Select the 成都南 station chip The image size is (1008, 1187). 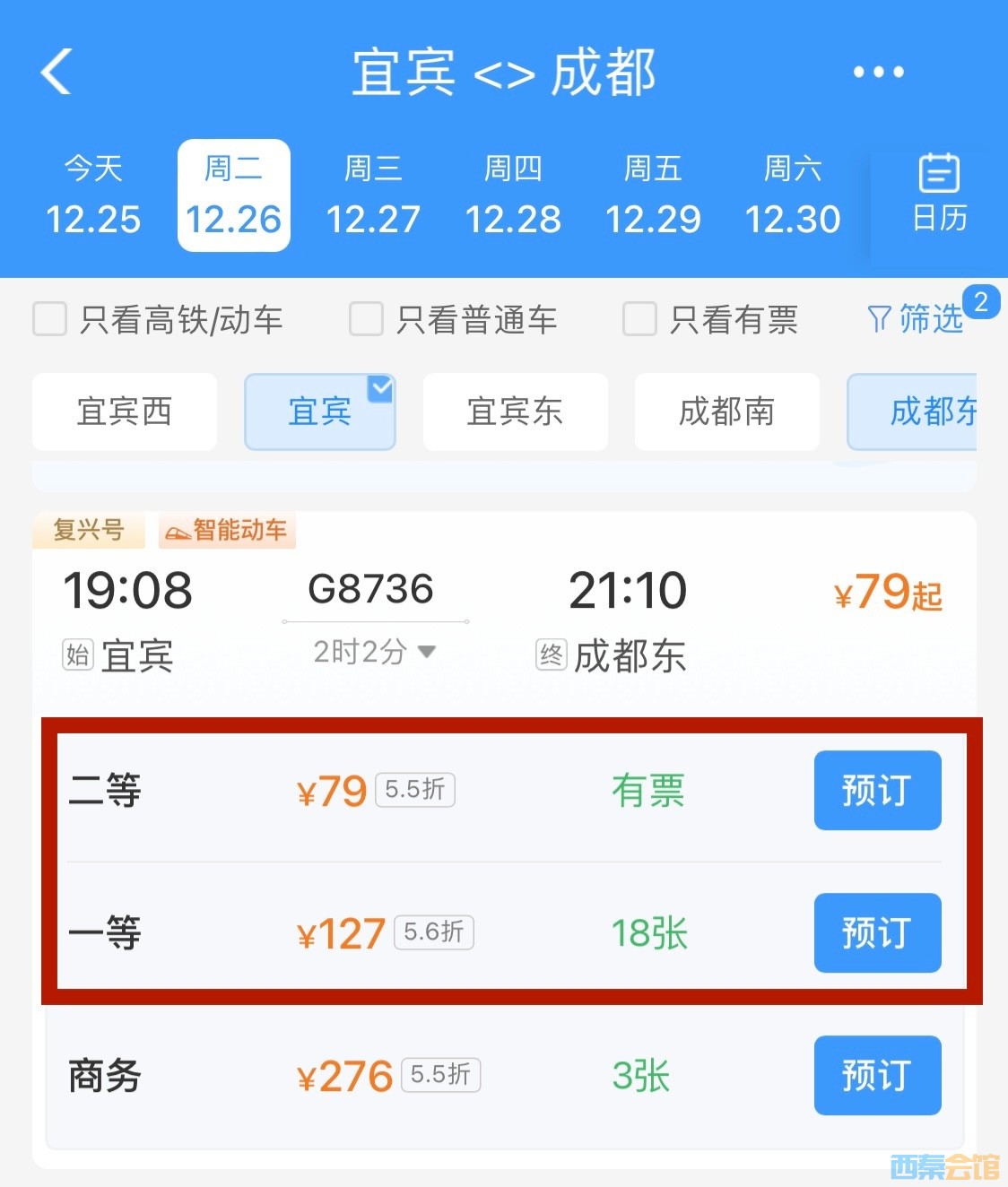click(x=726, y=412)
